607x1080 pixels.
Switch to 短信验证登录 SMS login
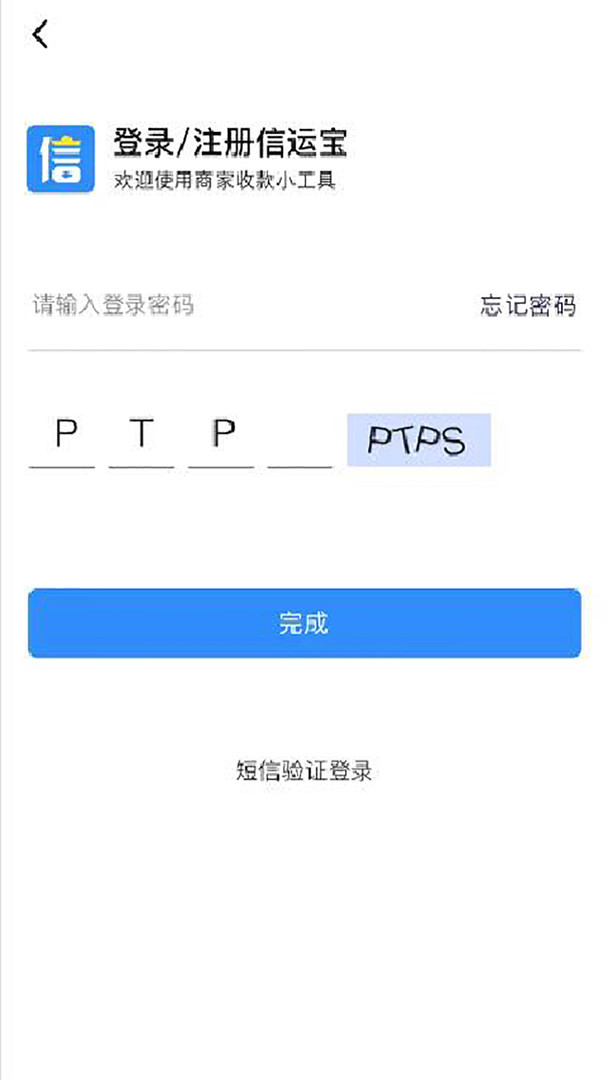tap(304, 771)
